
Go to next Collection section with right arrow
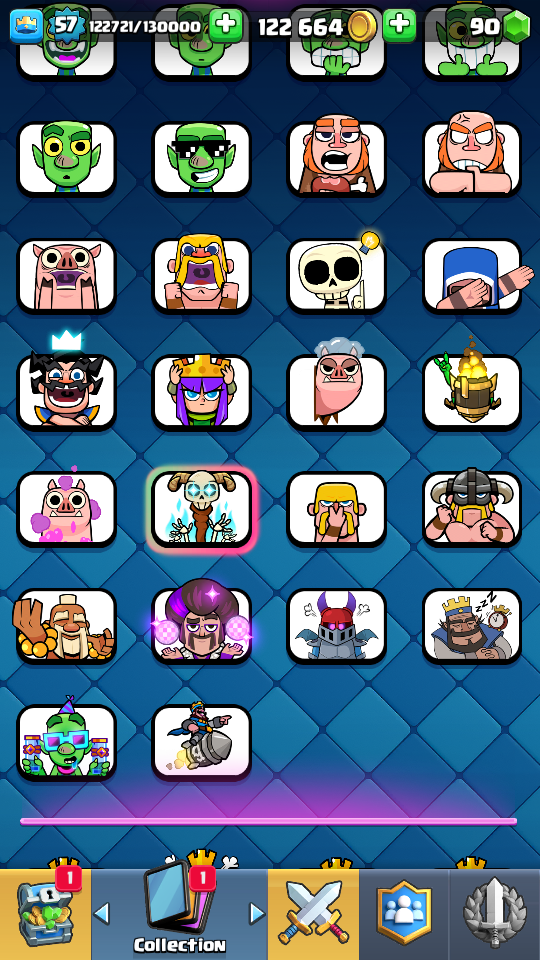(257, 913)
